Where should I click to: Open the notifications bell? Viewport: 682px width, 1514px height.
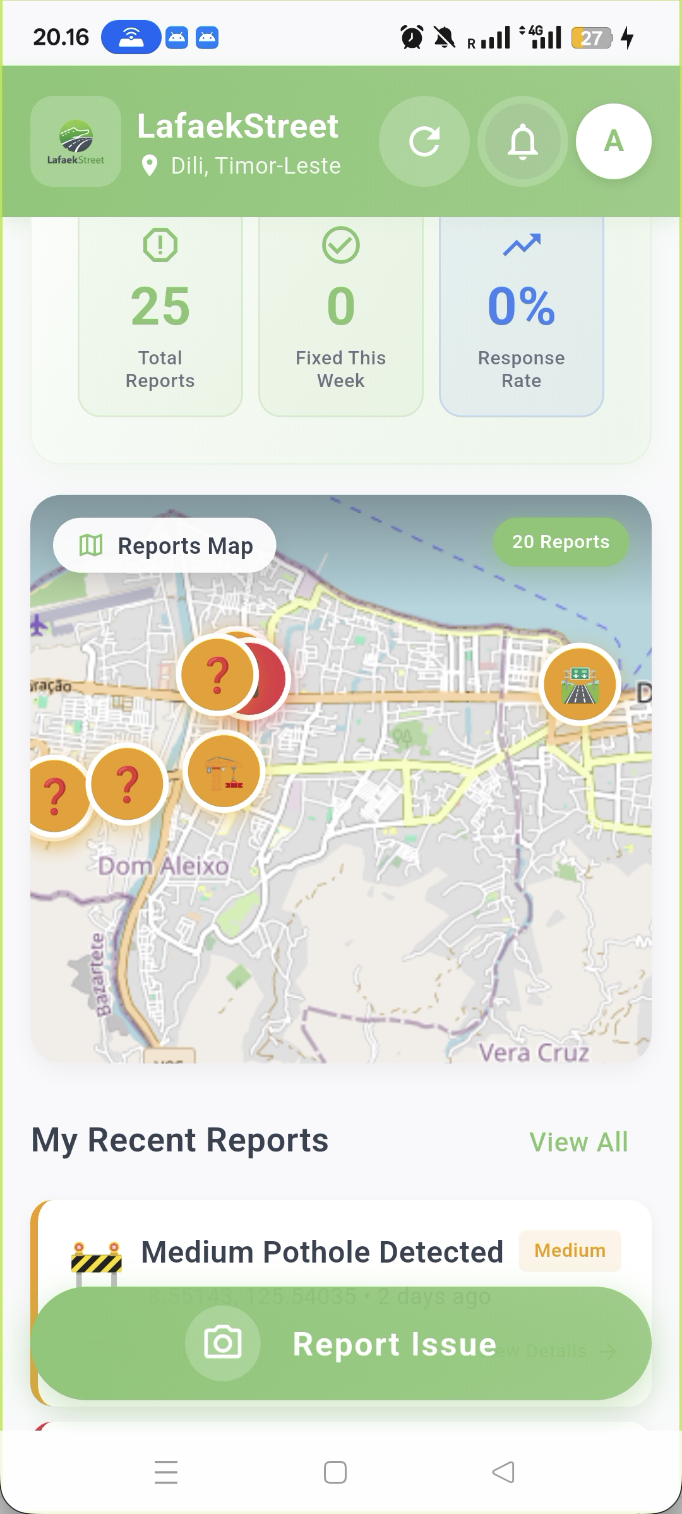(522, 142)
